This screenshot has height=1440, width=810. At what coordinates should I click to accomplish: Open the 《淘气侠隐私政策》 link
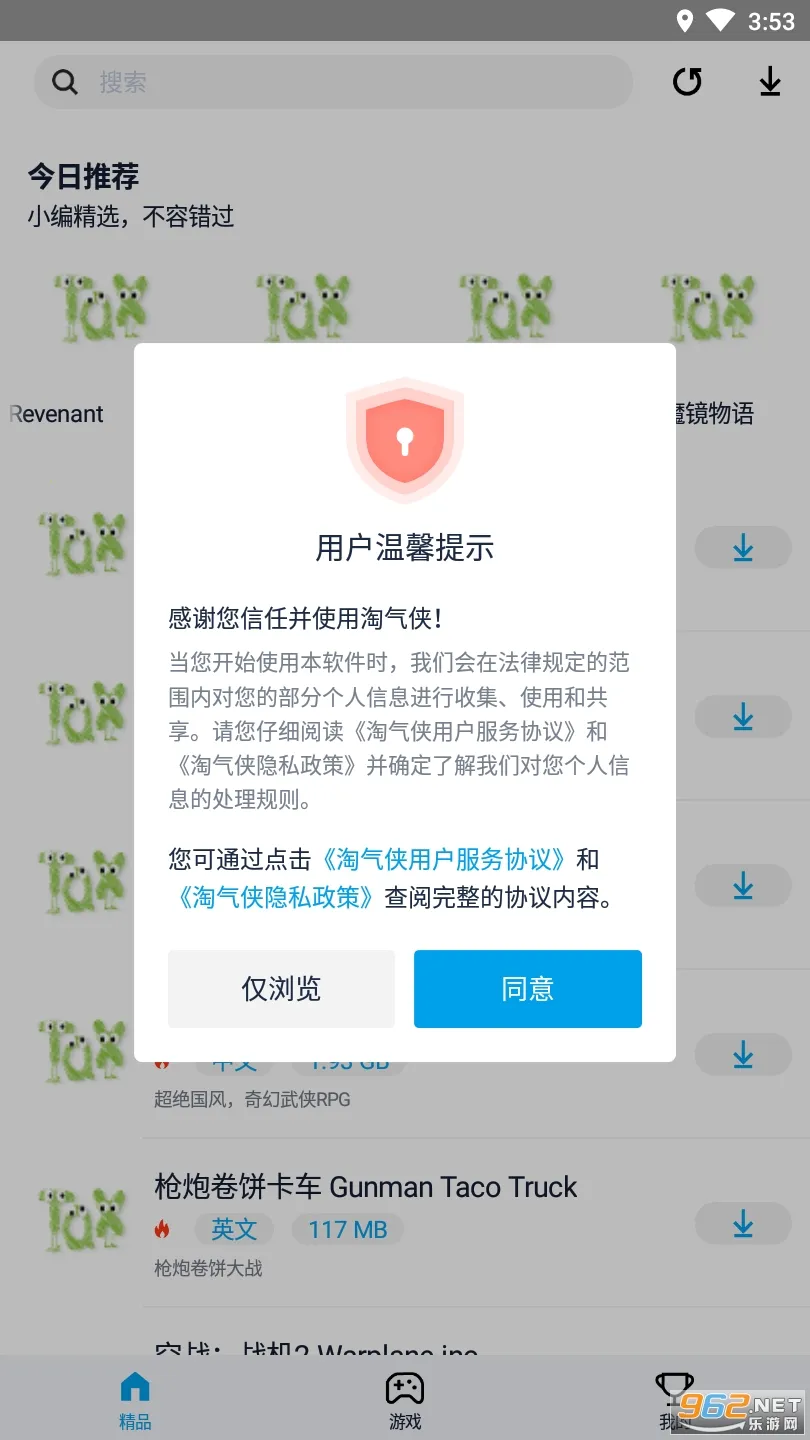pos(275,897)
